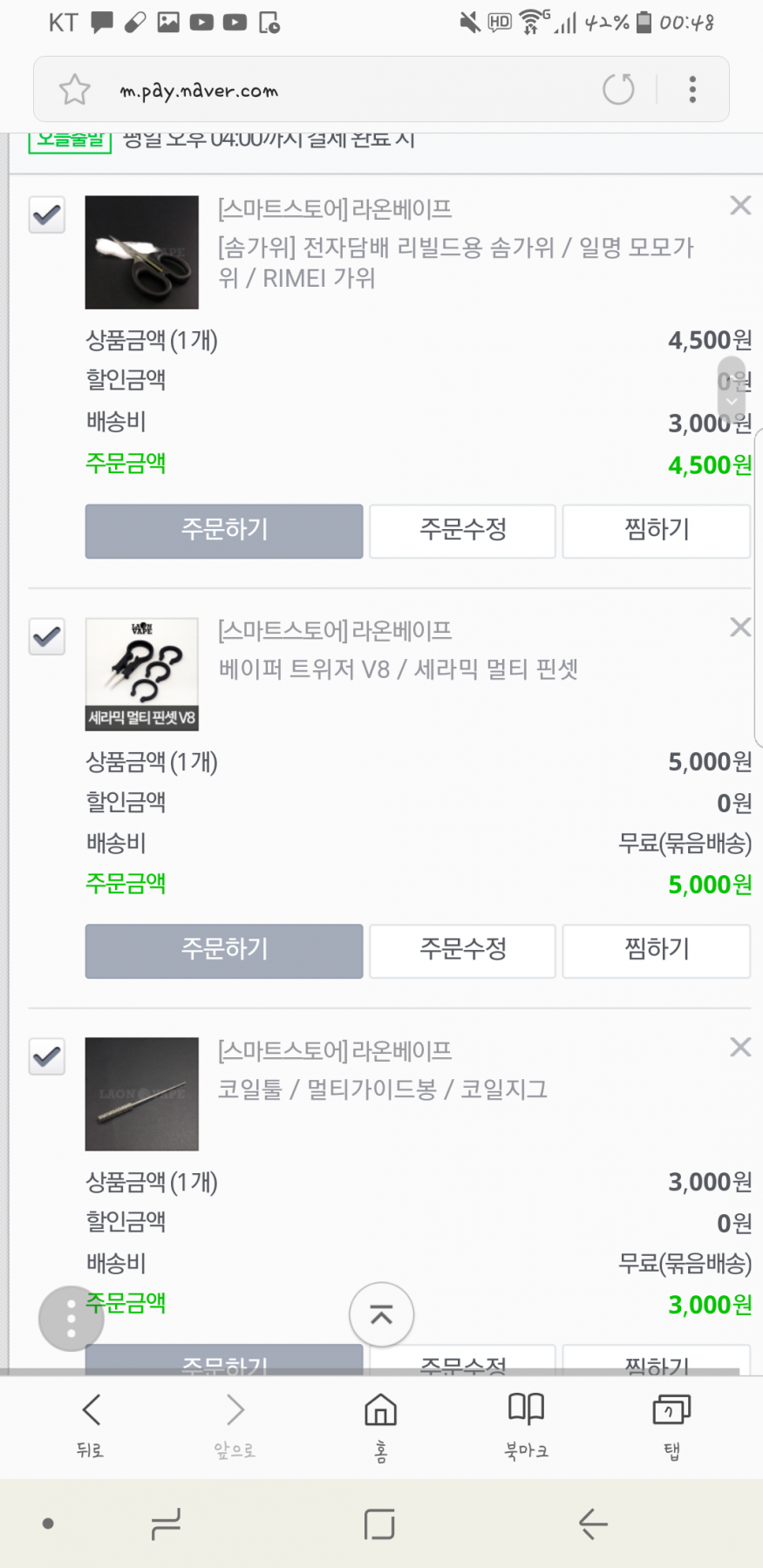Remove the 솜가위 scissors item from cart
Viewport: 763px width, 1568px height.
click(740, 206)
